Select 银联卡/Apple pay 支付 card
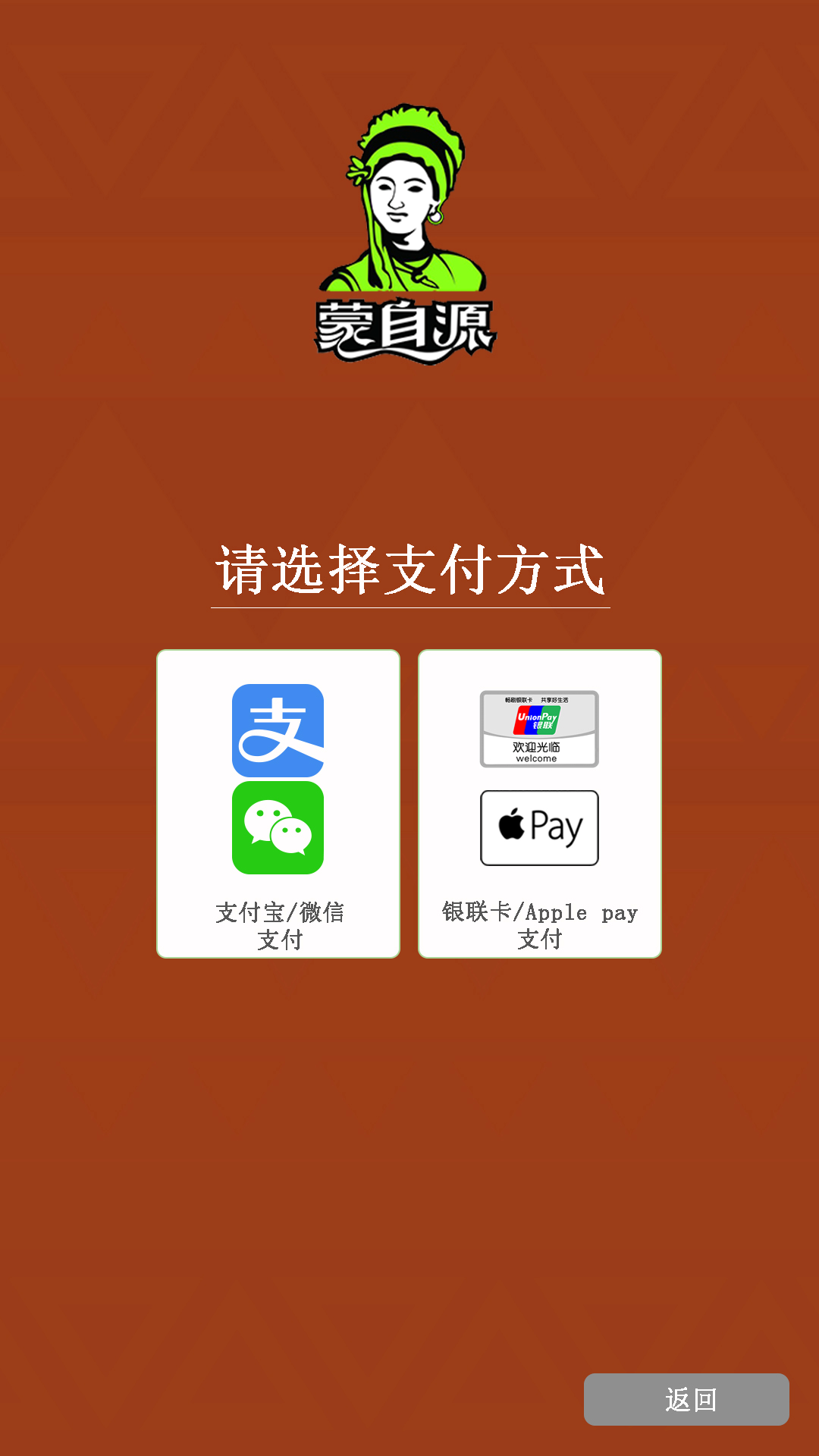The image size is (819, 1456). 539,804
